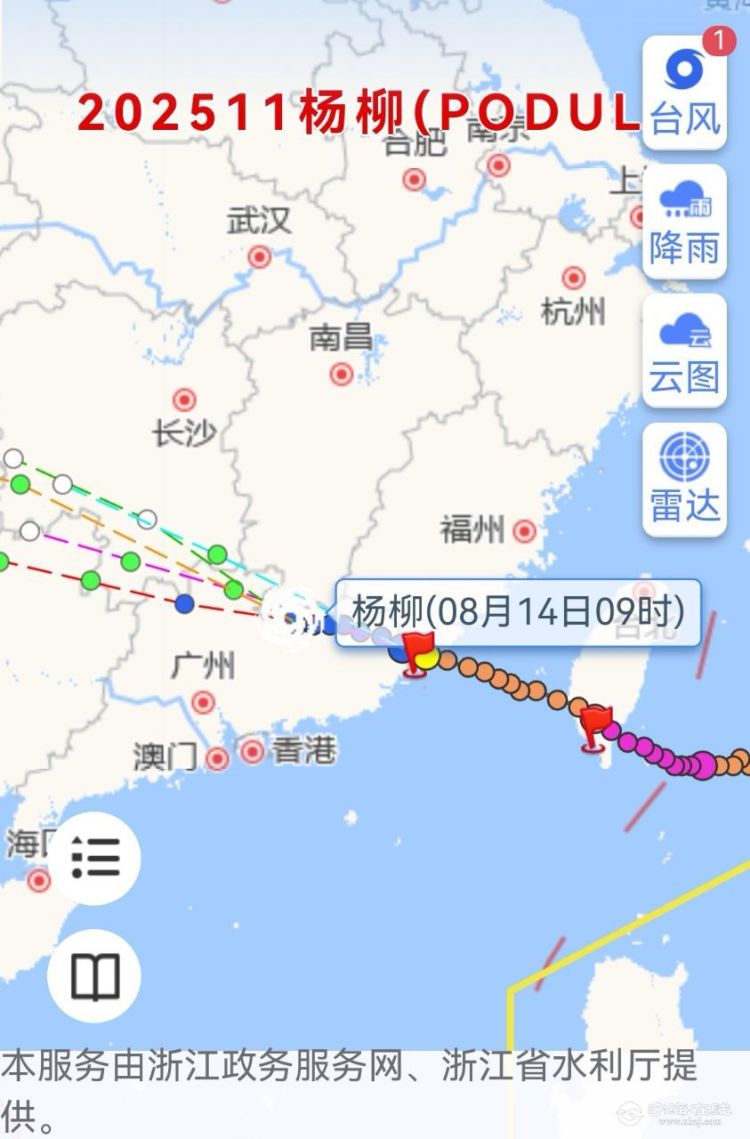Switch on the 降雨 rainfall layer
The width and height of the screenshot is (750, 1139).
click(684, 222)
